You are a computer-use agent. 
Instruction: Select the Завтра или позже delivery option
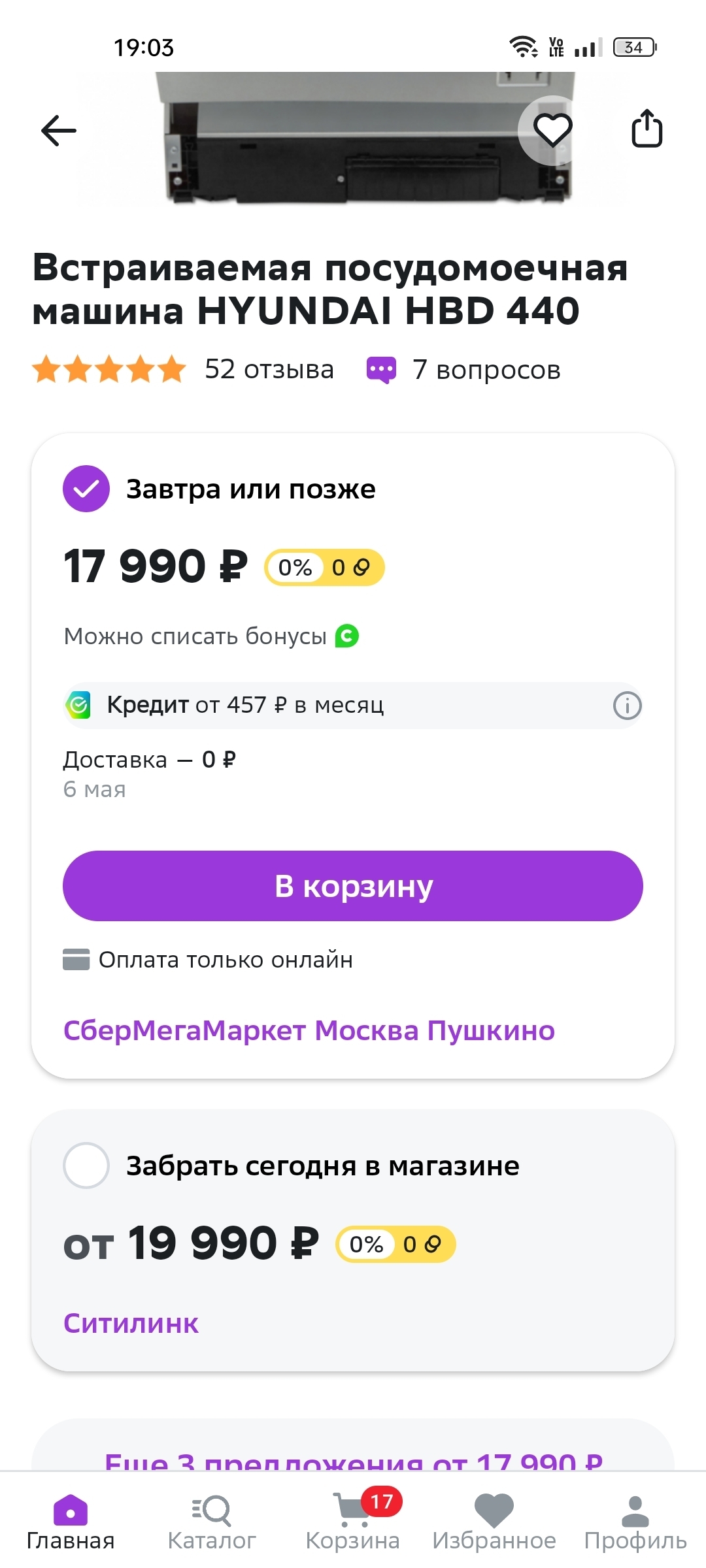[x=86, y=489]
